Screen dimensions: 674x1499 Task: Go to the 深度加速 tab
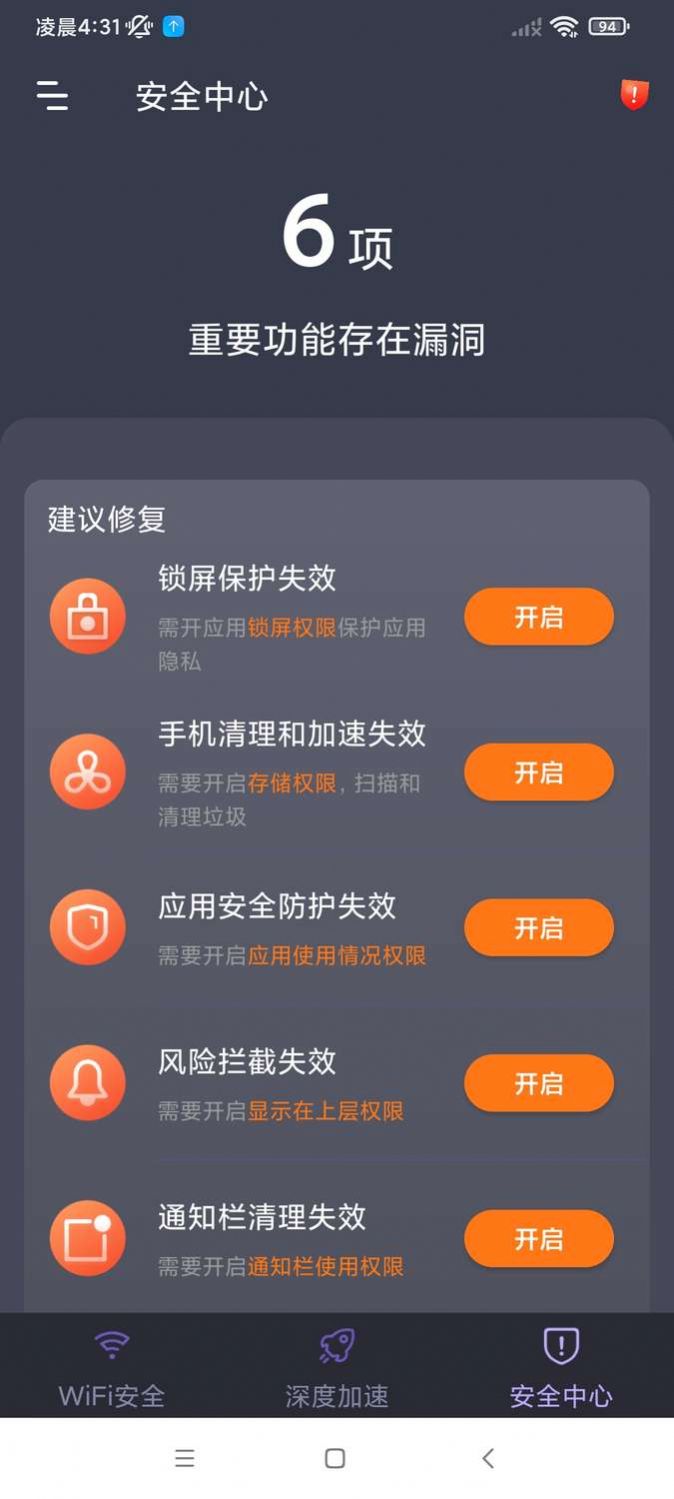pyautogui.click(x=337, y=1367)
